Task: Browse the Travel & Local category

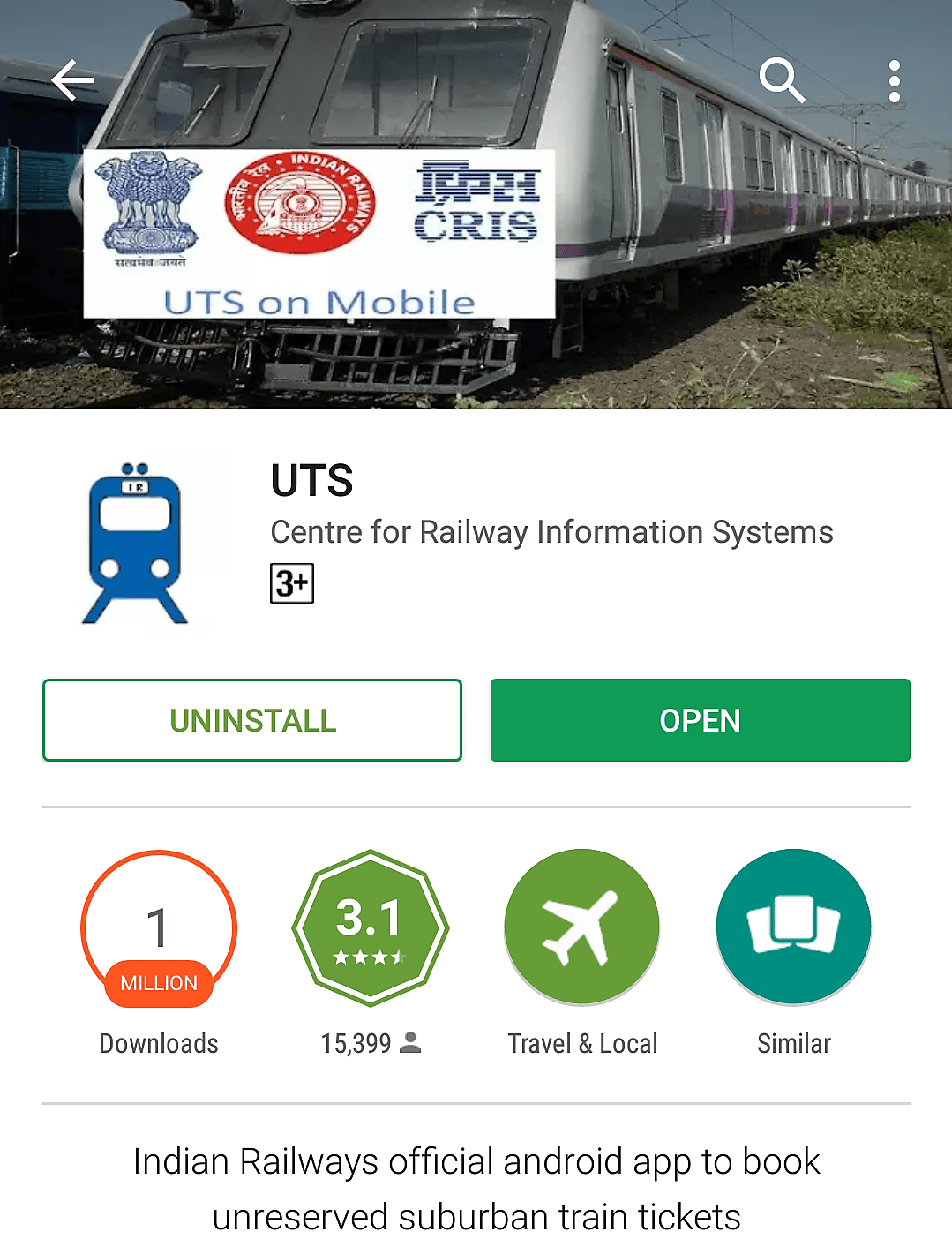Action: pyautogui.click(x=582, y=928)
